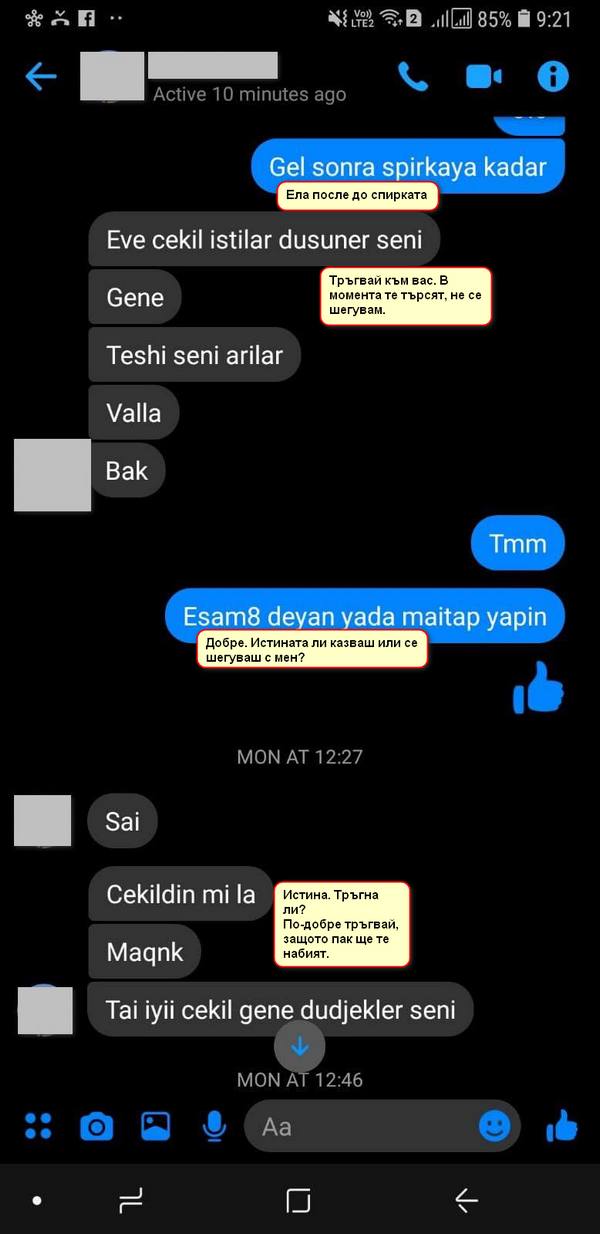Start a video call

(x=483, y=76)
